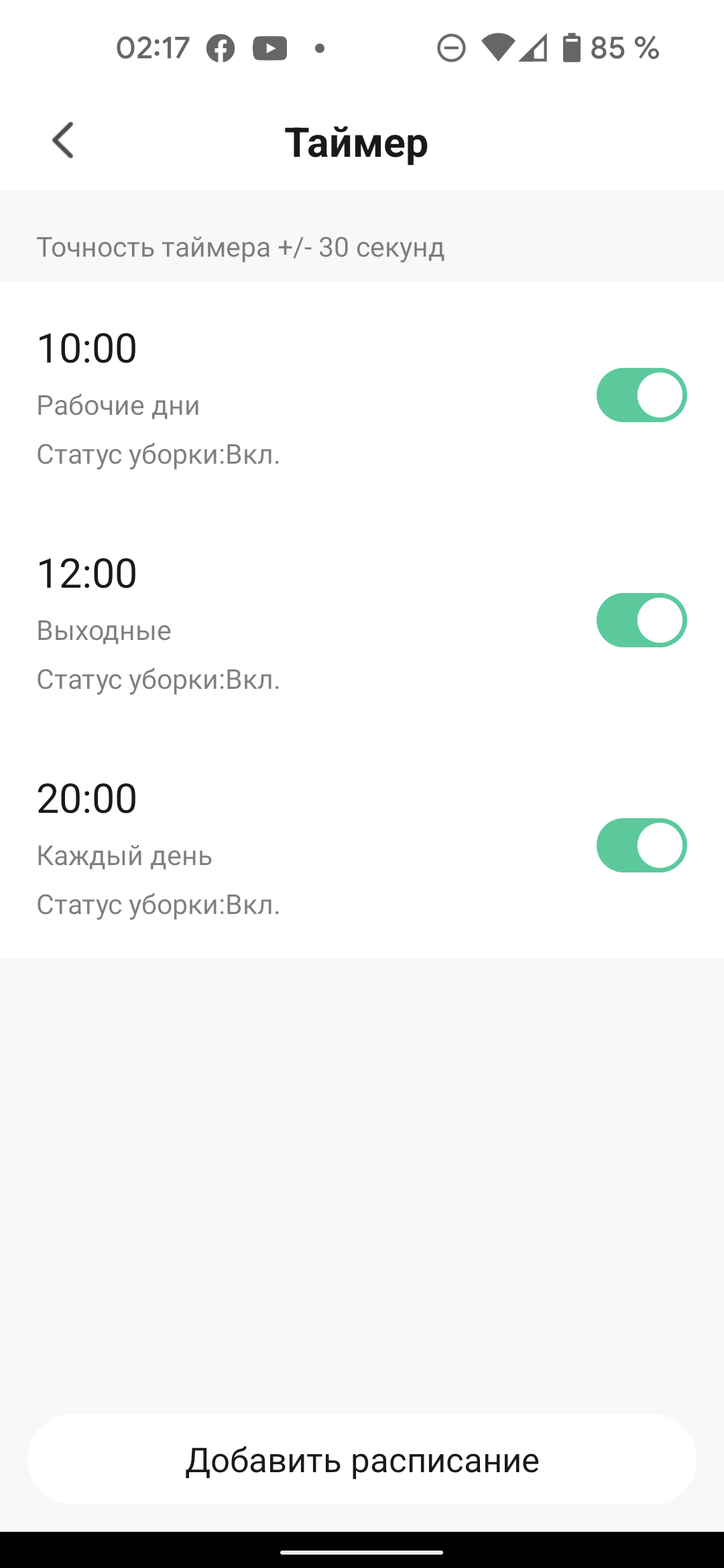Go back from the Таймер screen
This screenshot has width=724, height=1568.
point(63,141)
